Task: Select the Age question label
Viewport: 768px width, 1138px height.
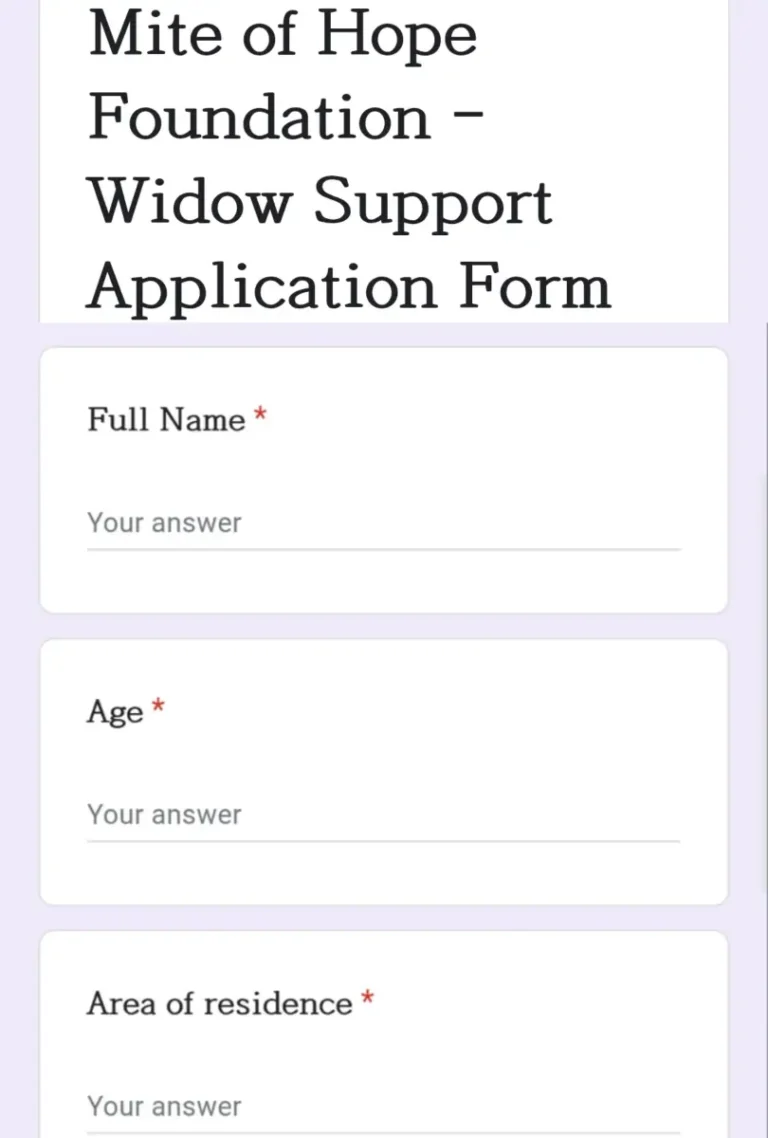Action: (x=113, y=712)
